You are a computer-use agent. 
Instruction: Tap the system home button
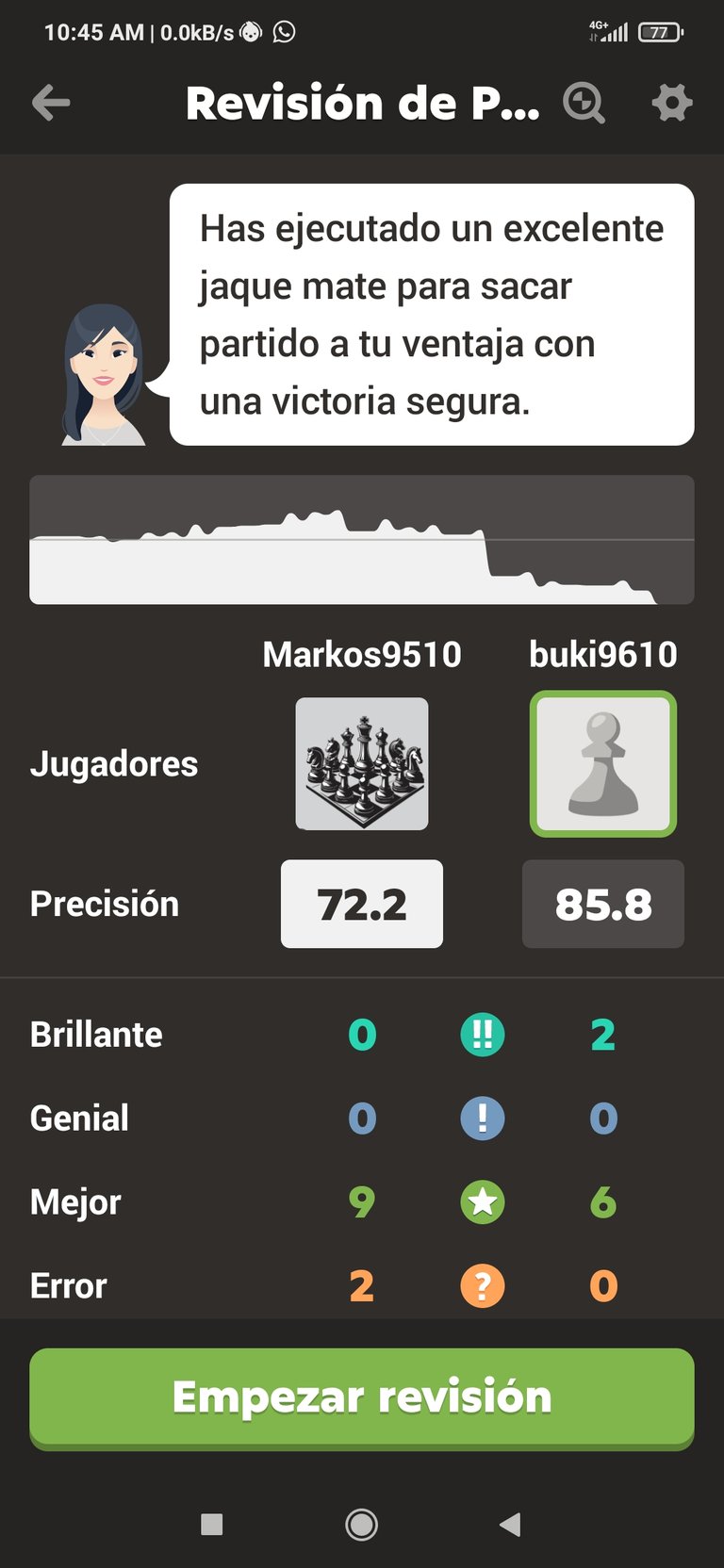coord(362,1525)
